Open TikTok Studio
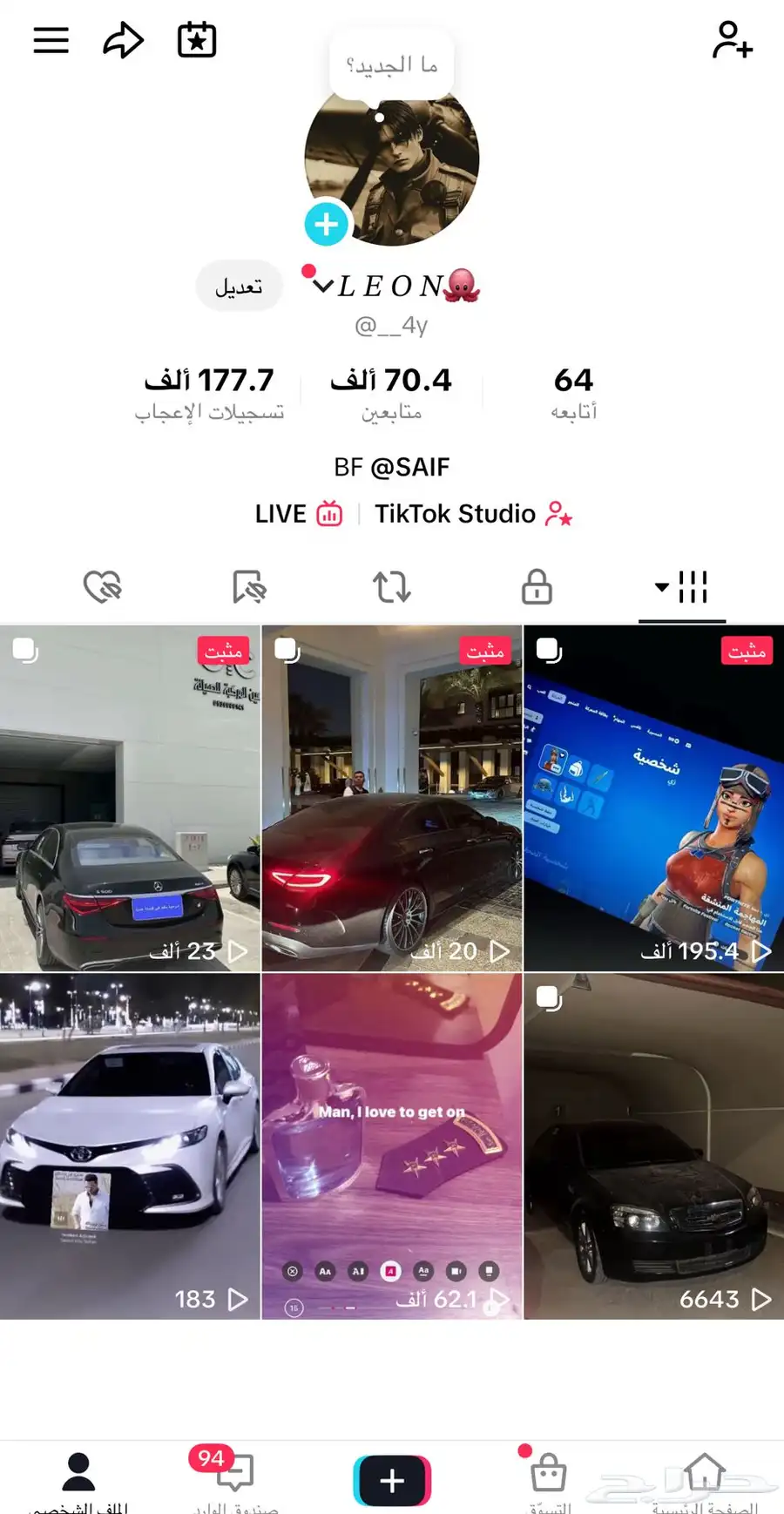Viewport: 784px width, 1514px height. tap(474, 514)
